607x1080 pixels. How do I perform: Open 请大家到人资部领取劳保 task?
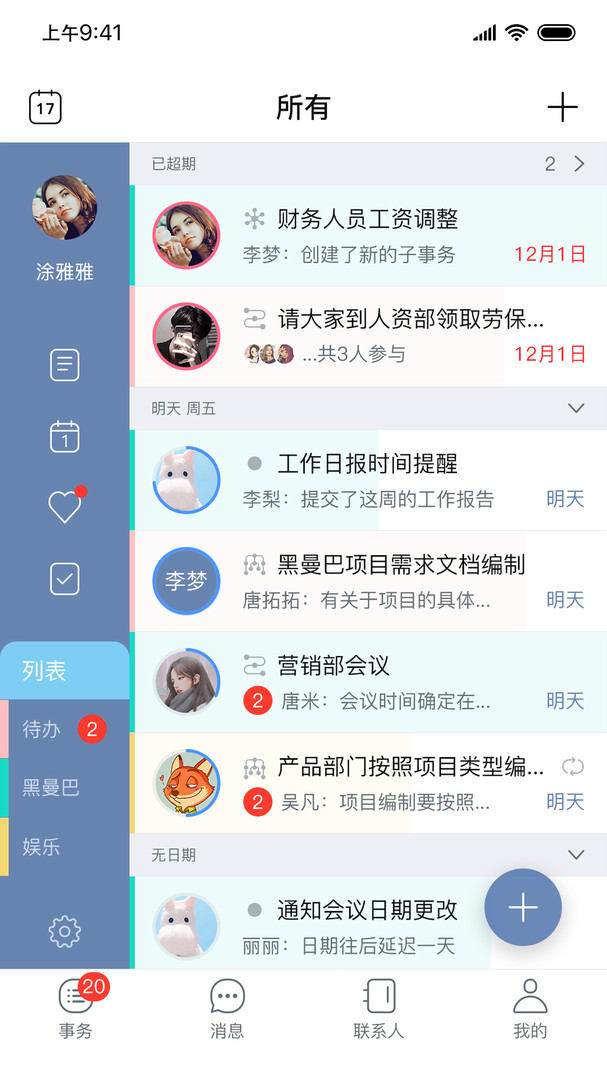[369, 336]
